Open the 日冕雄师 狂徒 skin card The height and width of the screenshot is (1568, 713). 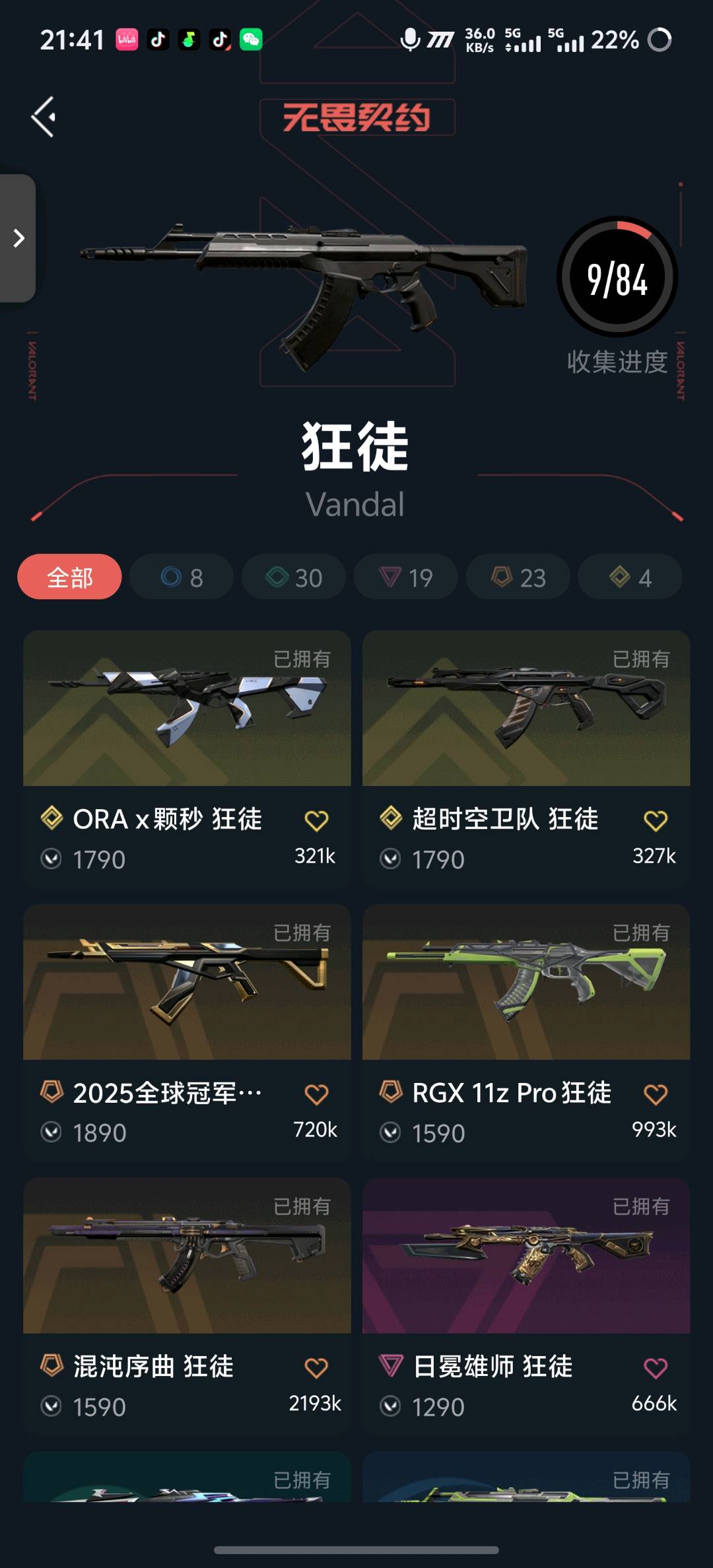pos(526,1257)
